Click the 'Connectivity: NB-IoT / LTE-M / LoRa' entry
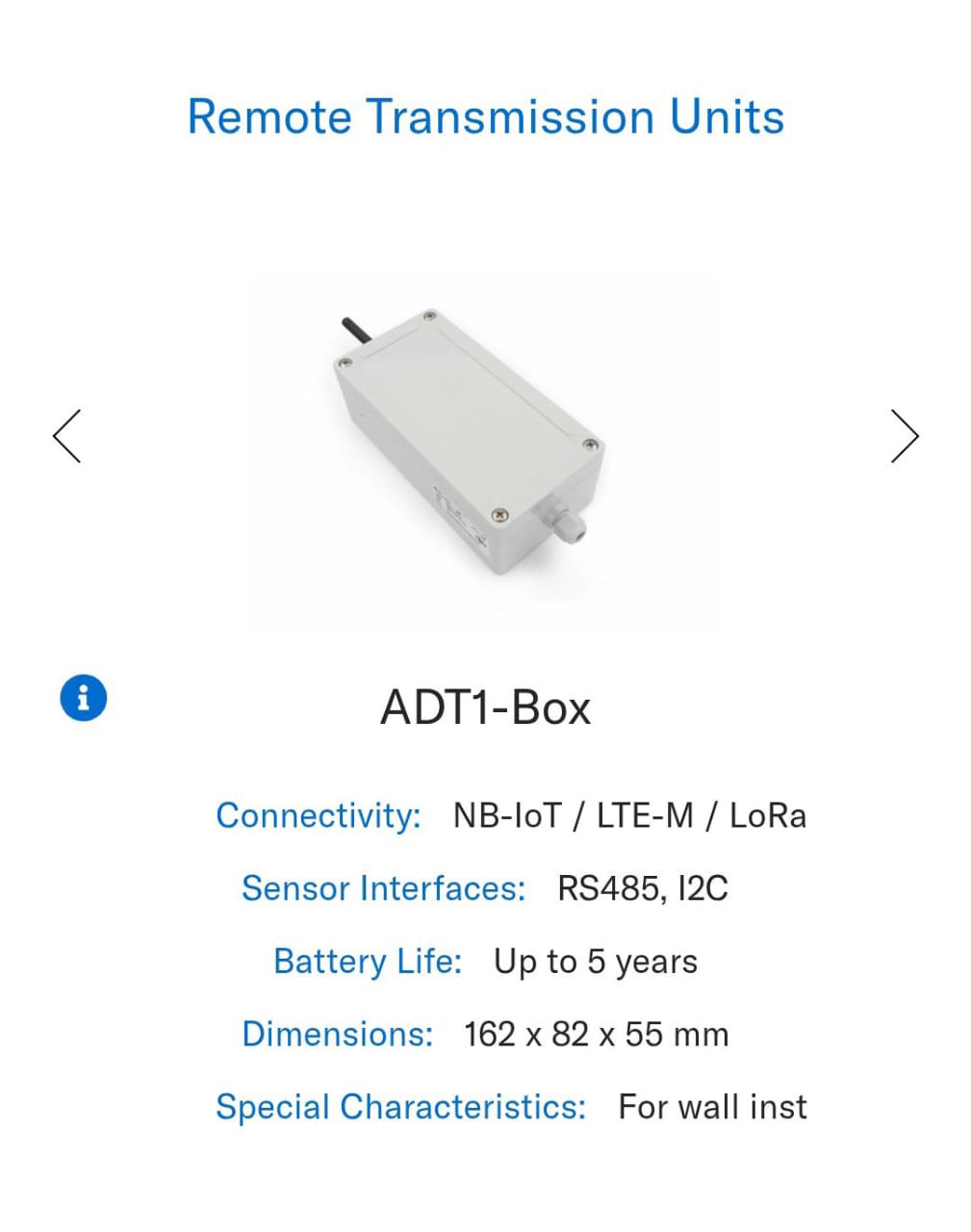The height and width of the screenshot is (1232, 971). (x=514, y=815)
